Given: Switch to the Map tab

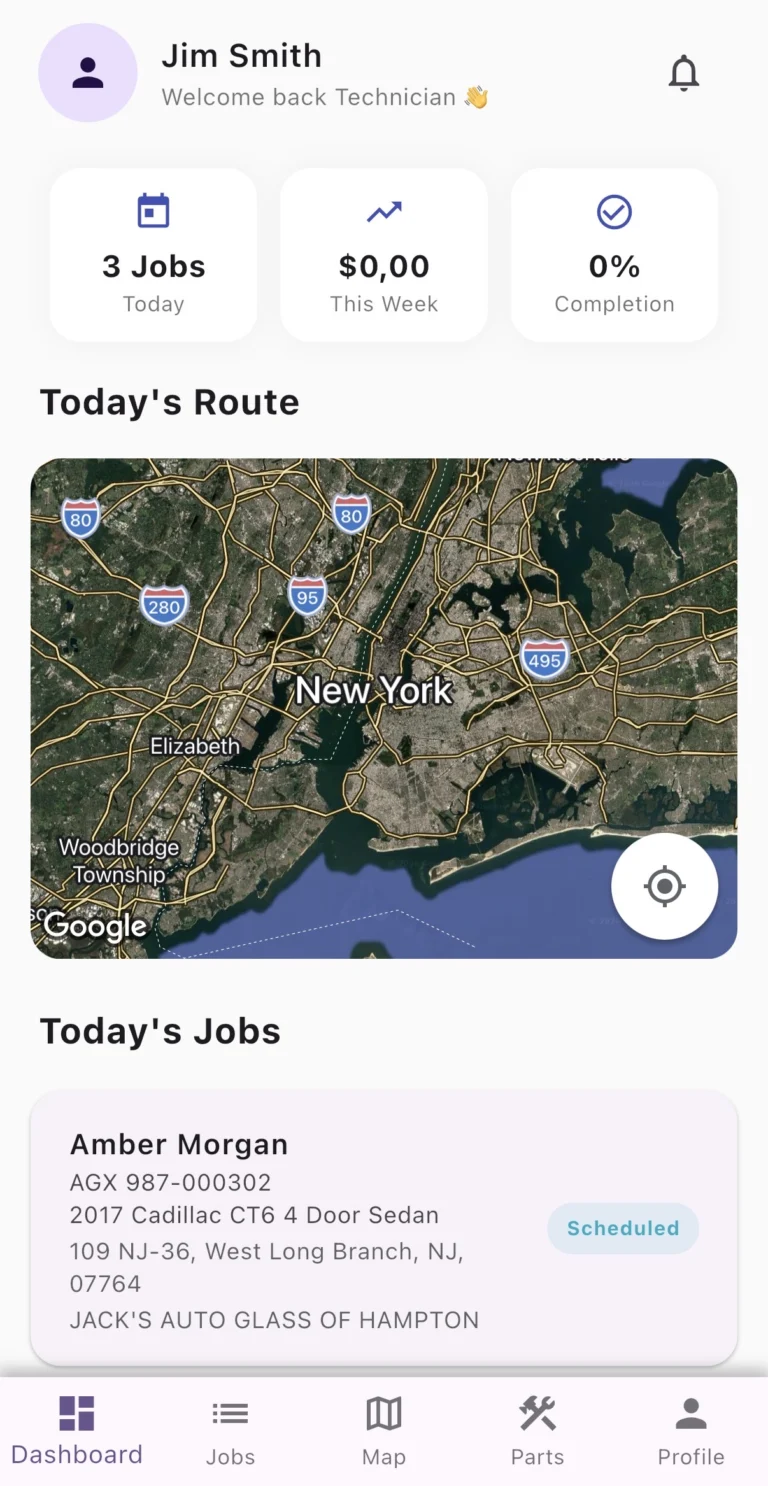Looking at the screenshot, I should (384, 1431).
